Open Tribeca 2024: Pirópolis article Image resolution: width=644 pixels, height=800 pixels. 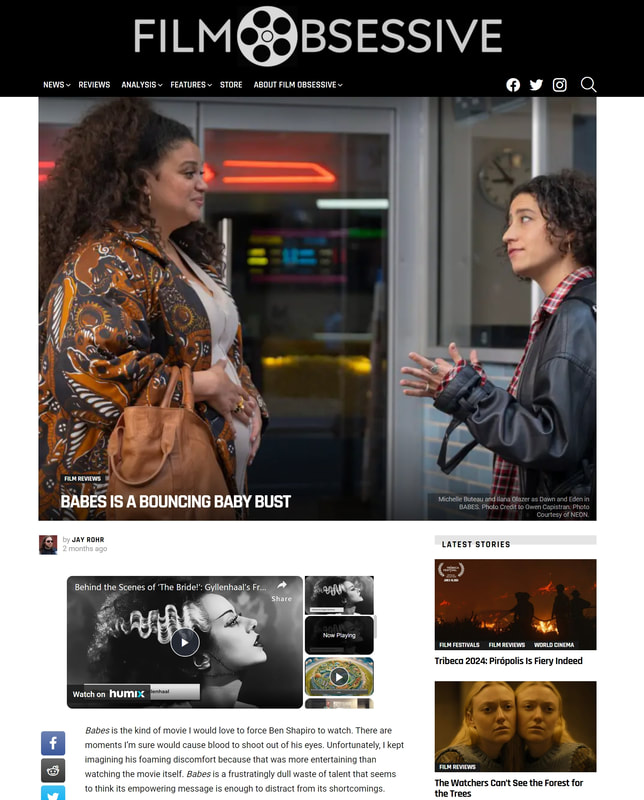coord(508,661)
